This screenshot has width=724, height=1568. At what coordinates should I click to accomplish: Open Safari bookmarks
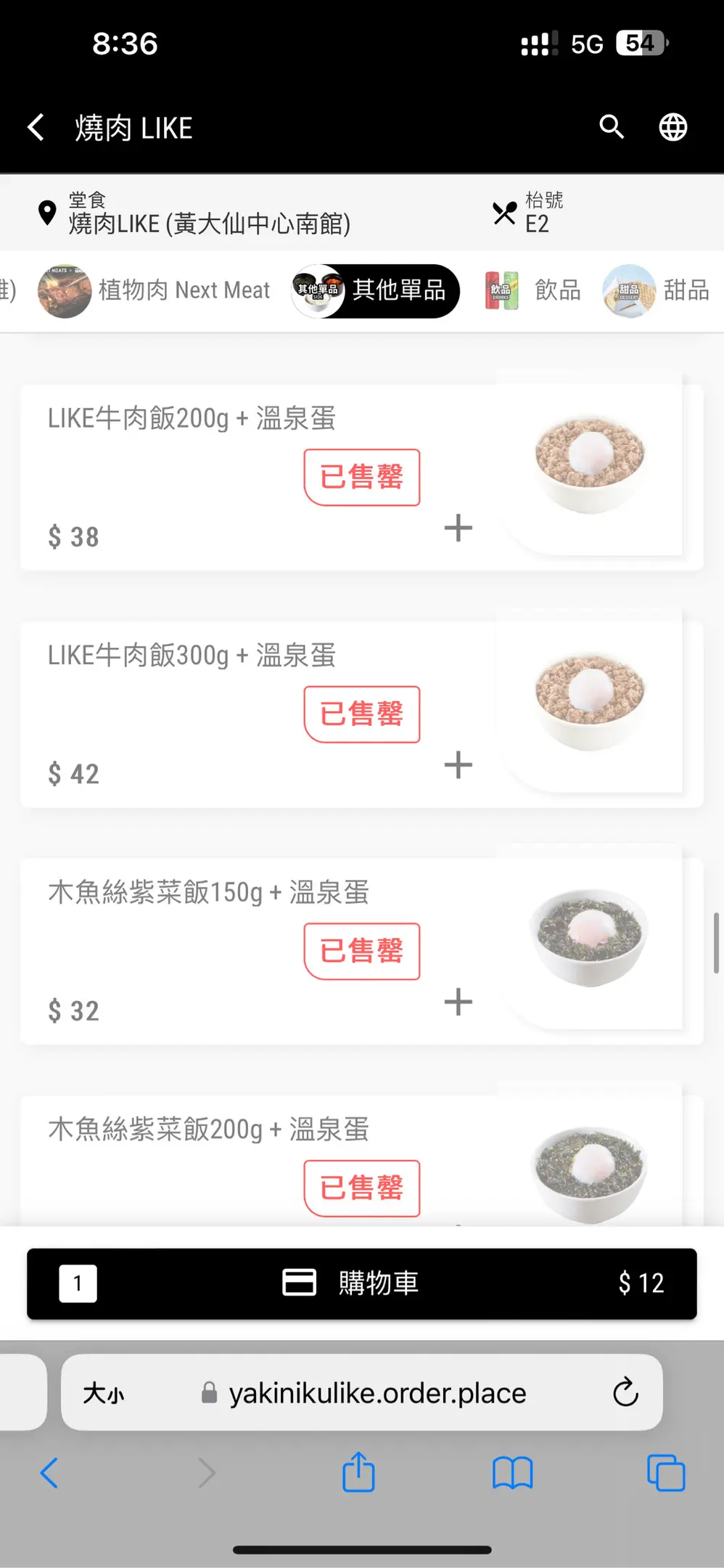tap(512, 1473)
